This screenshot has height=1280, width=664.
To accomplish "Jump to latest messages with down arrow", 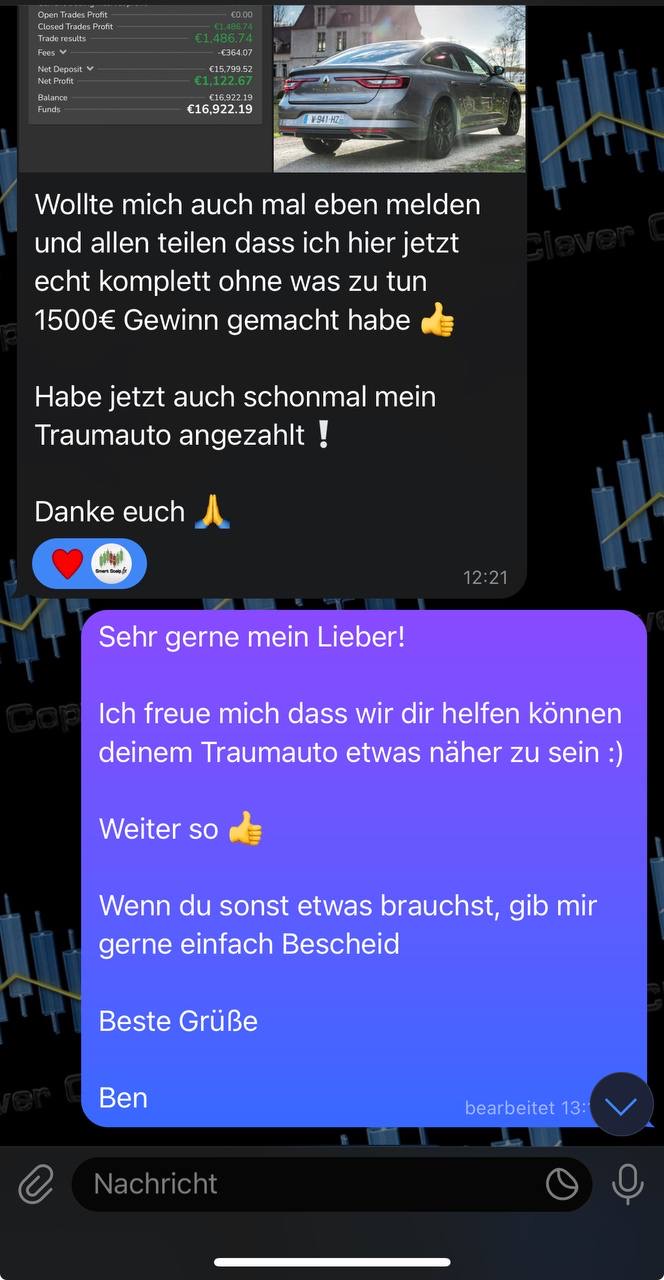I will 621,1105.
